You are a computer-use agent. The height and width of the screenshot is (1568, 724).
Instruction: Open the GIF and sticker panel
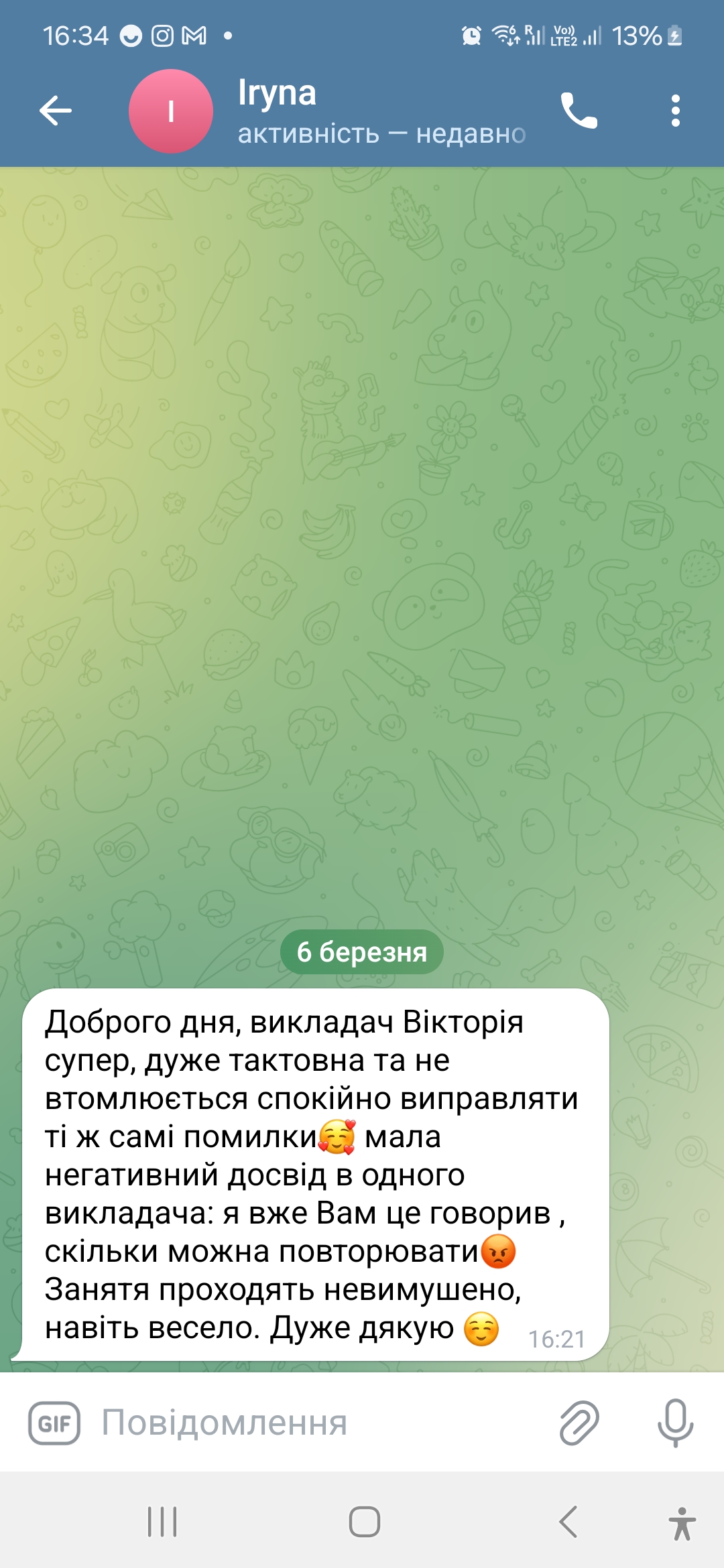coord(54,1423)
